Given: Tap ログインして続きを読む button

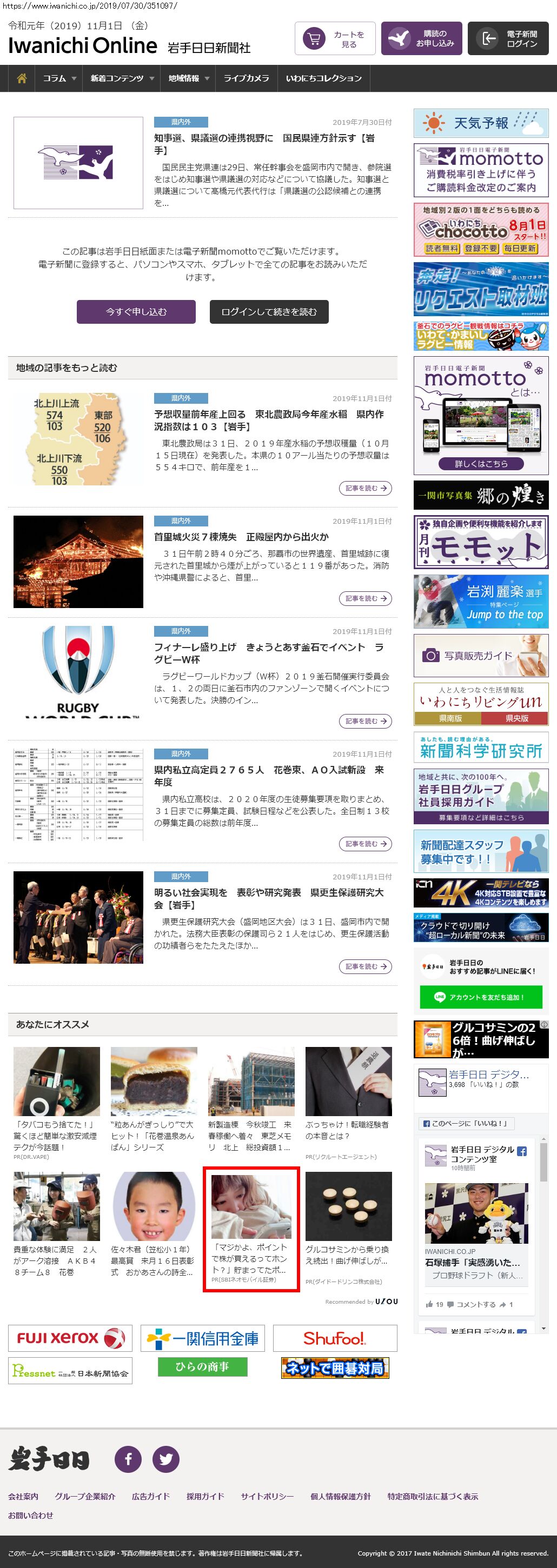Looking at the screenshot, I should coord(269,312).
